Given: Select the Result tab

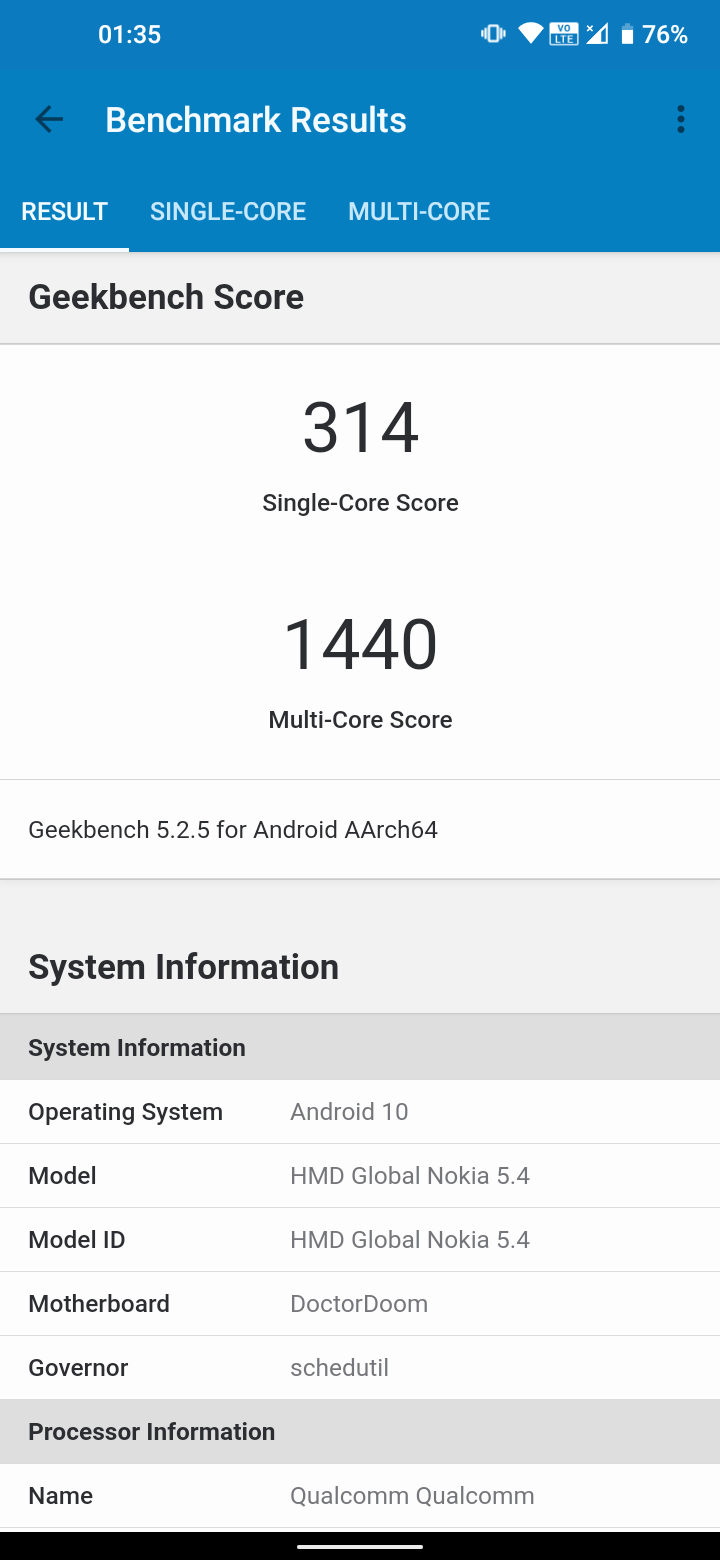Looking at the screenshot, I should [65, 212].
